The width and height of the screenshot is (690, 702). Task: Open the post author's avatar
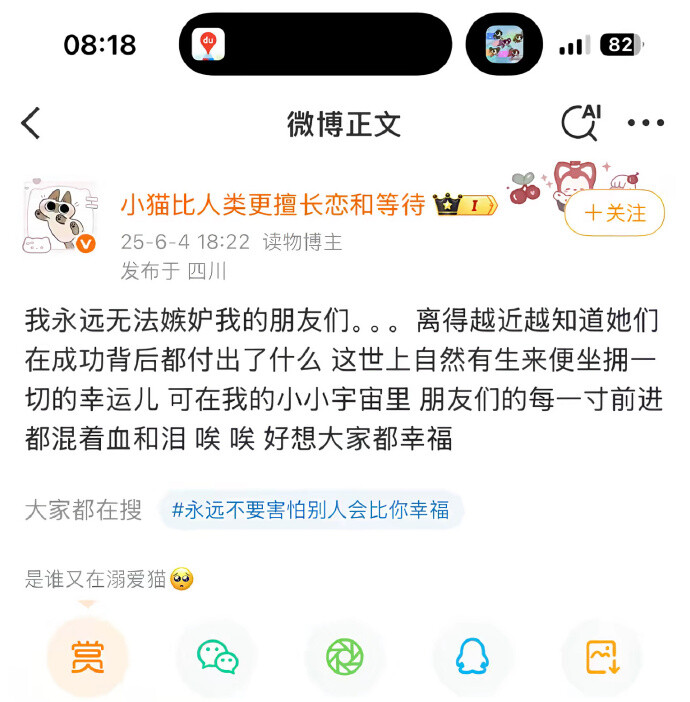click(60, 217)
